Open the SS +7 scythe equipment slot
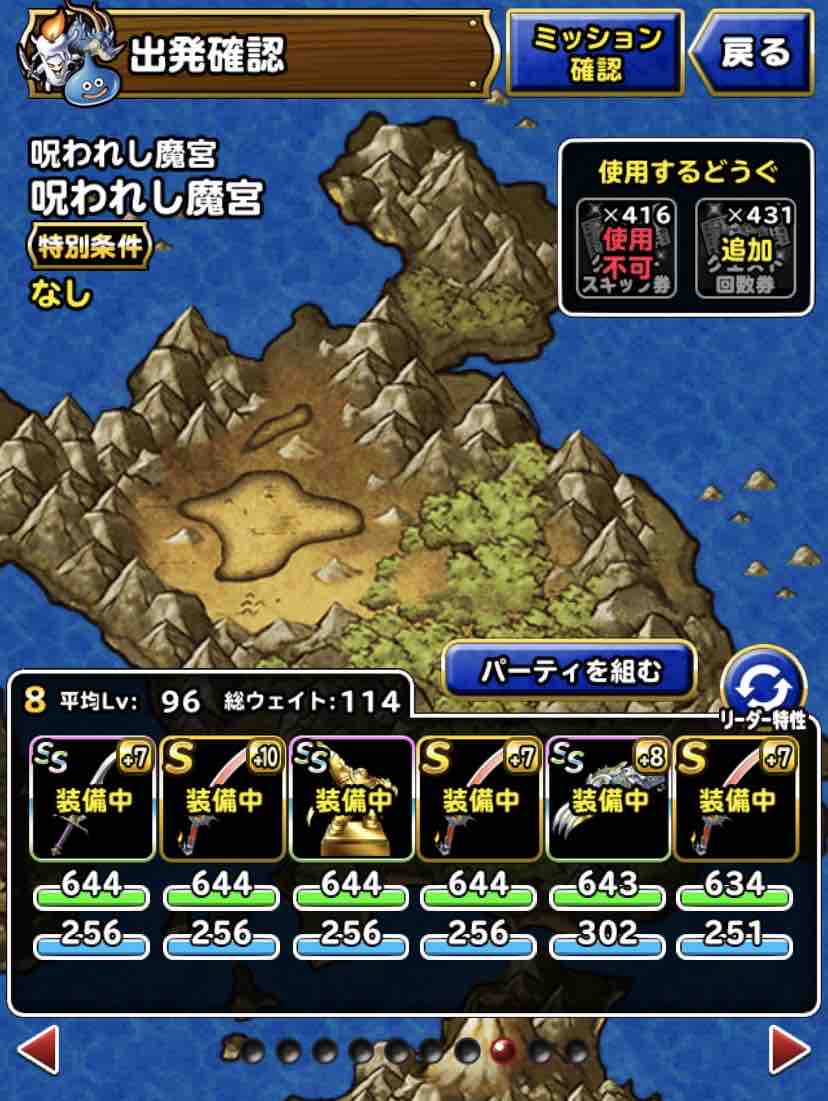 pyautogui.click(x=92, y=800)
